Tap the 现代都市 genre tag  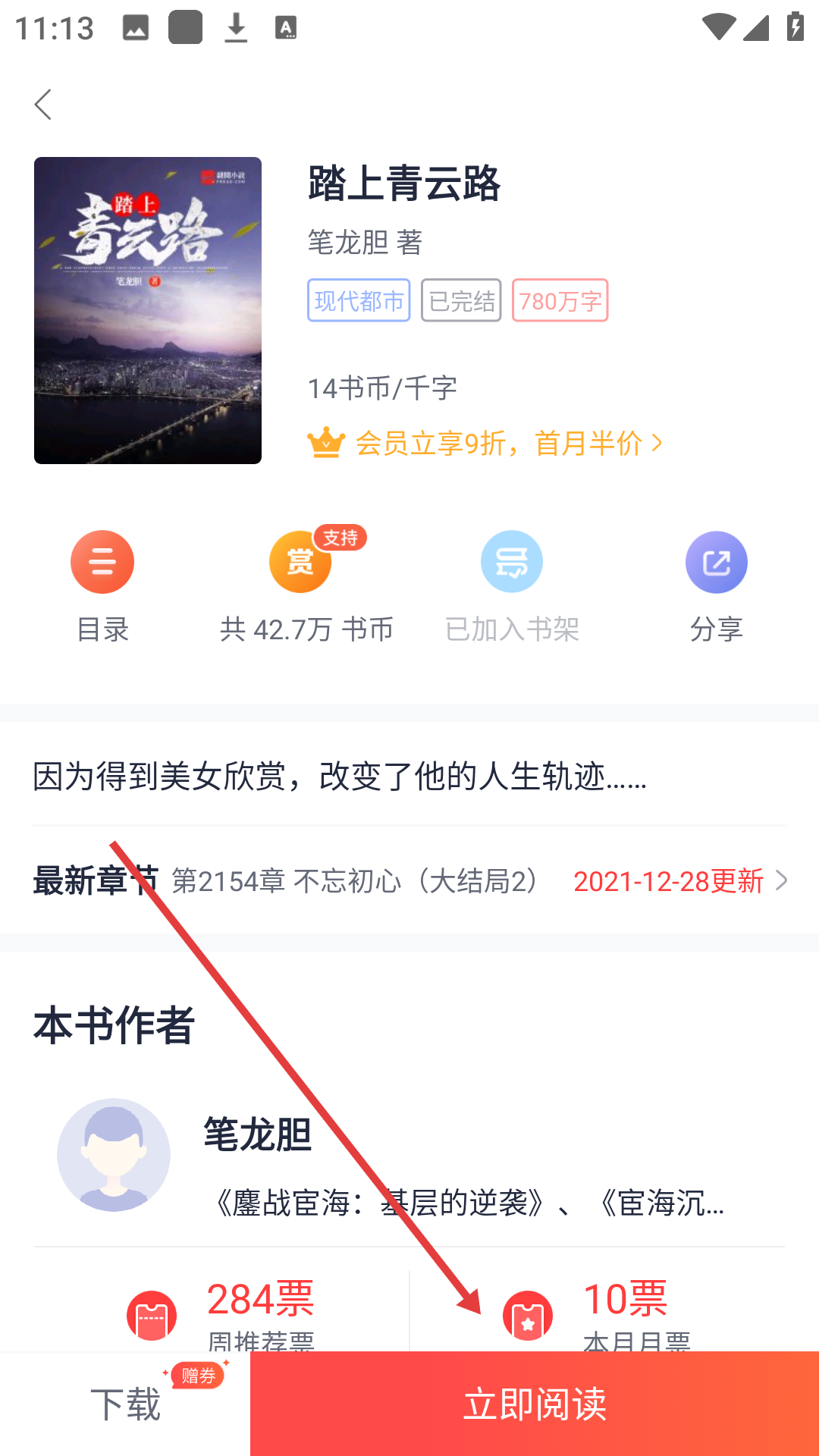click(x=359, y=300)
